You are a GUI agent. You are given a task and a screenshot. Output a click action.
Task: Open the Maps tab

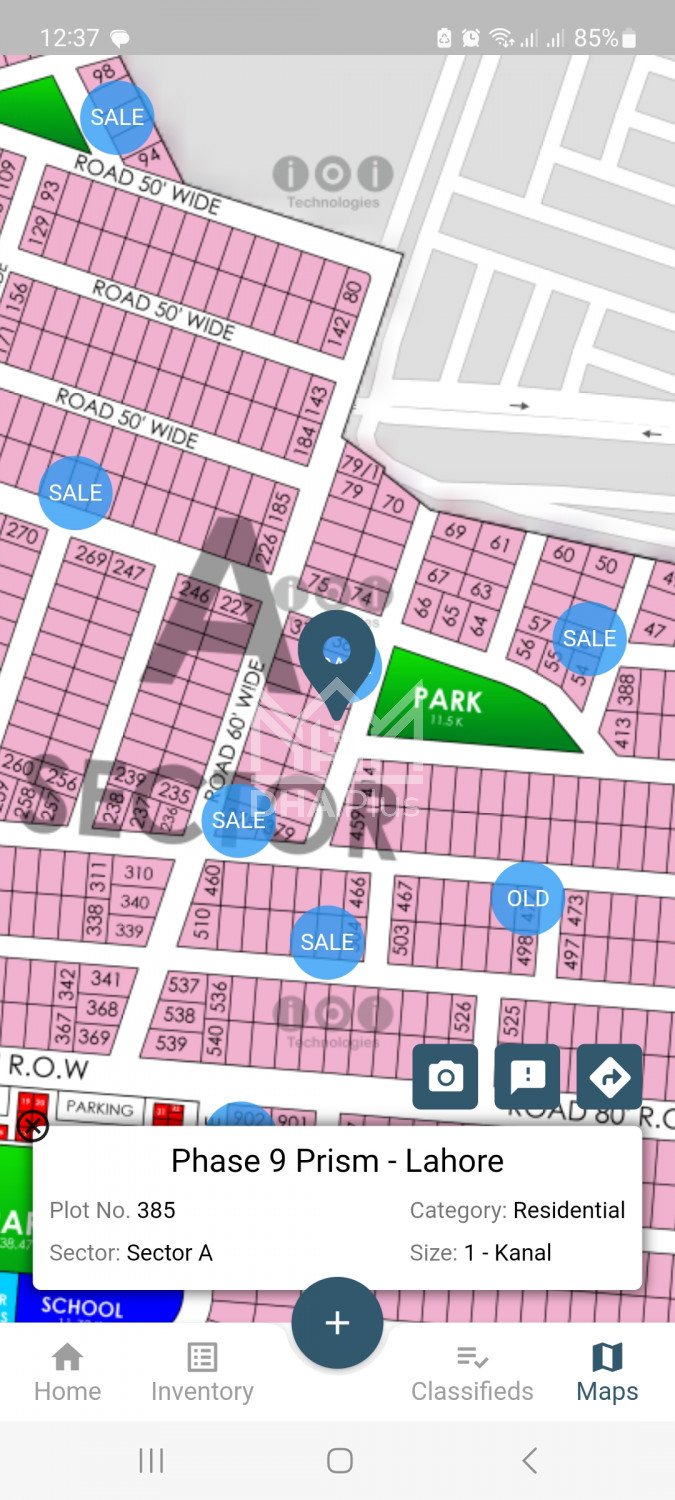(607, 1373)
